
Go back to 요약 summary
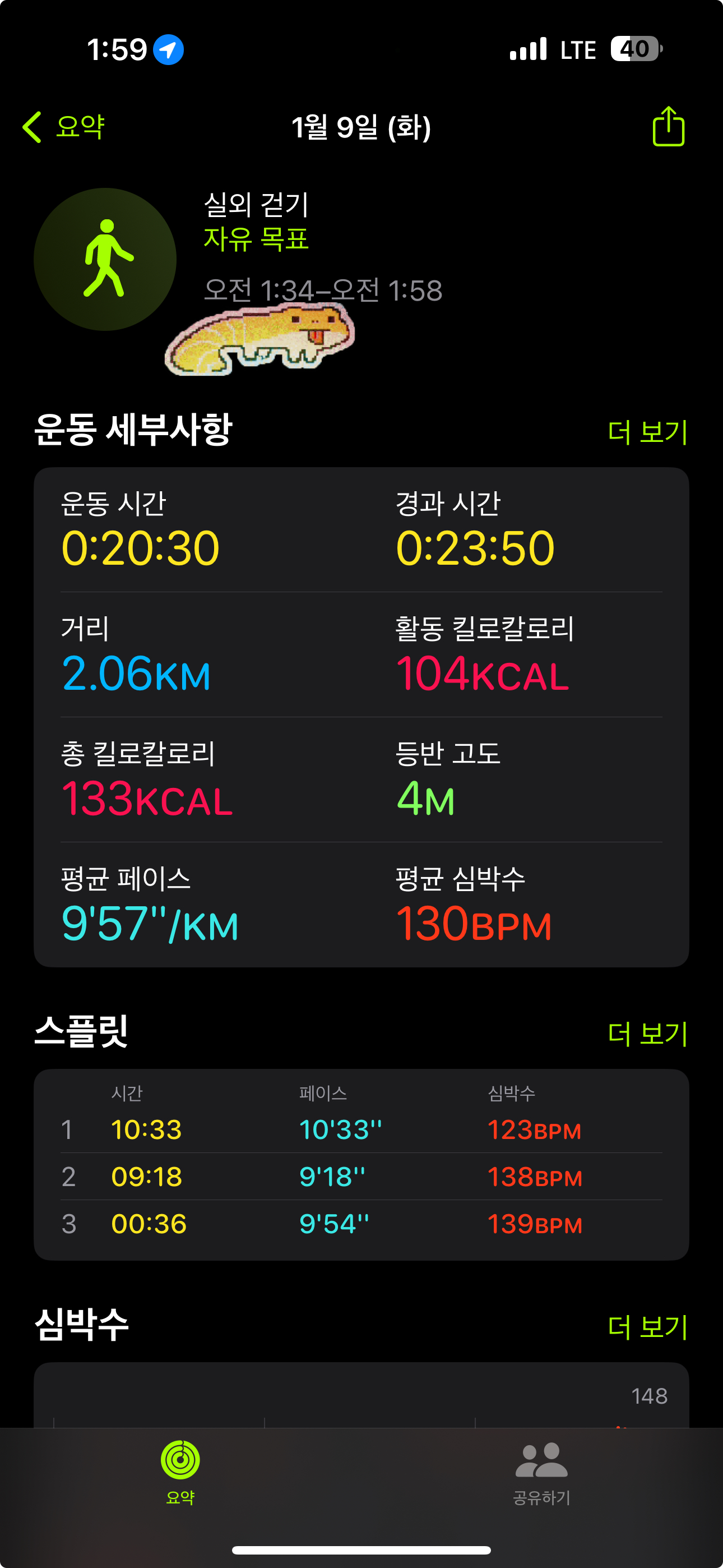(64, 127)
